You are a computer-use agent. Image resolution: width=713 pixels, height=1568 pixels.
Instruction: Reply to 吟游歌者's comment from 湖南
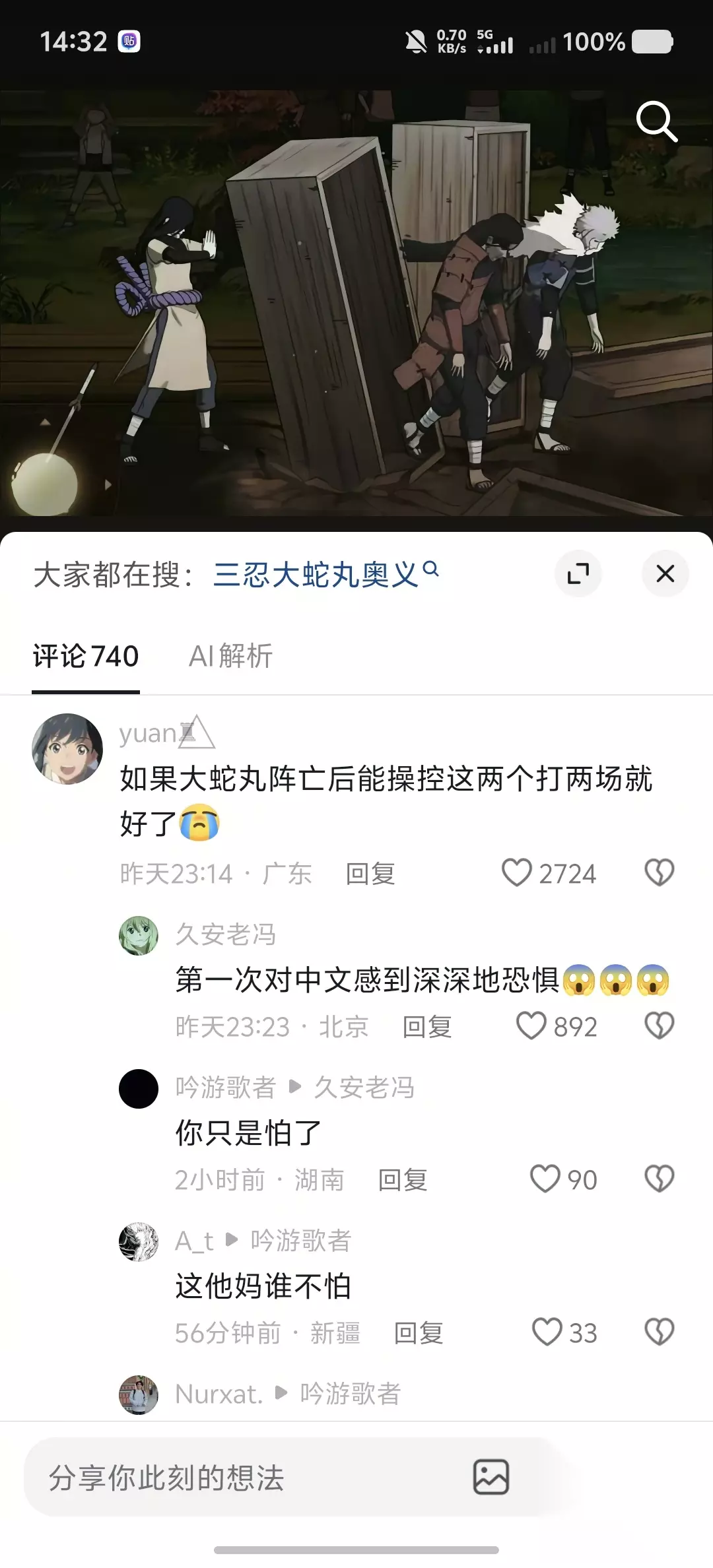[x=403, y=1180]
